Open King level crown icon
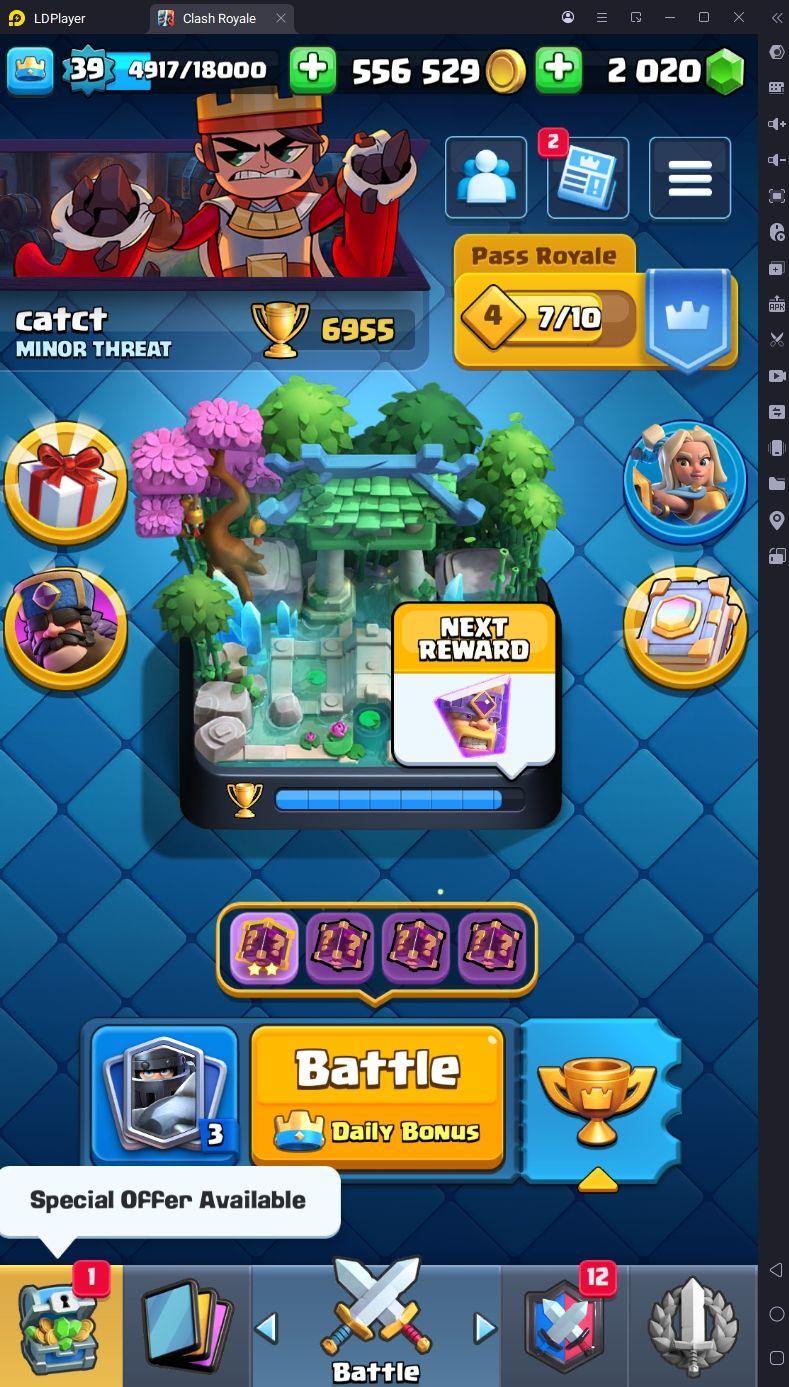 pos(30,69)
